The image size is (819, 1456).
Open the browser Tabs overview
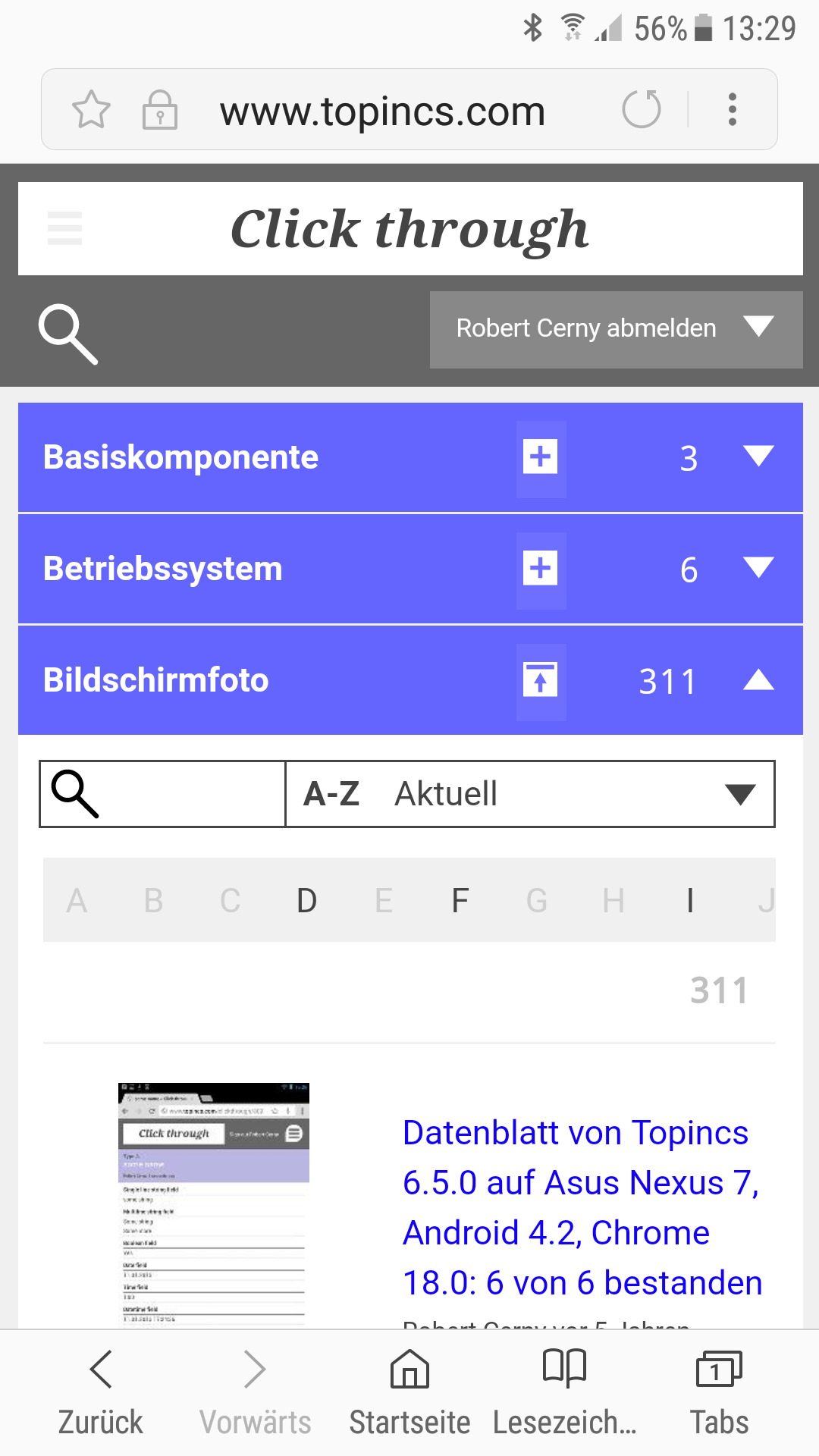click(719, 1392)
